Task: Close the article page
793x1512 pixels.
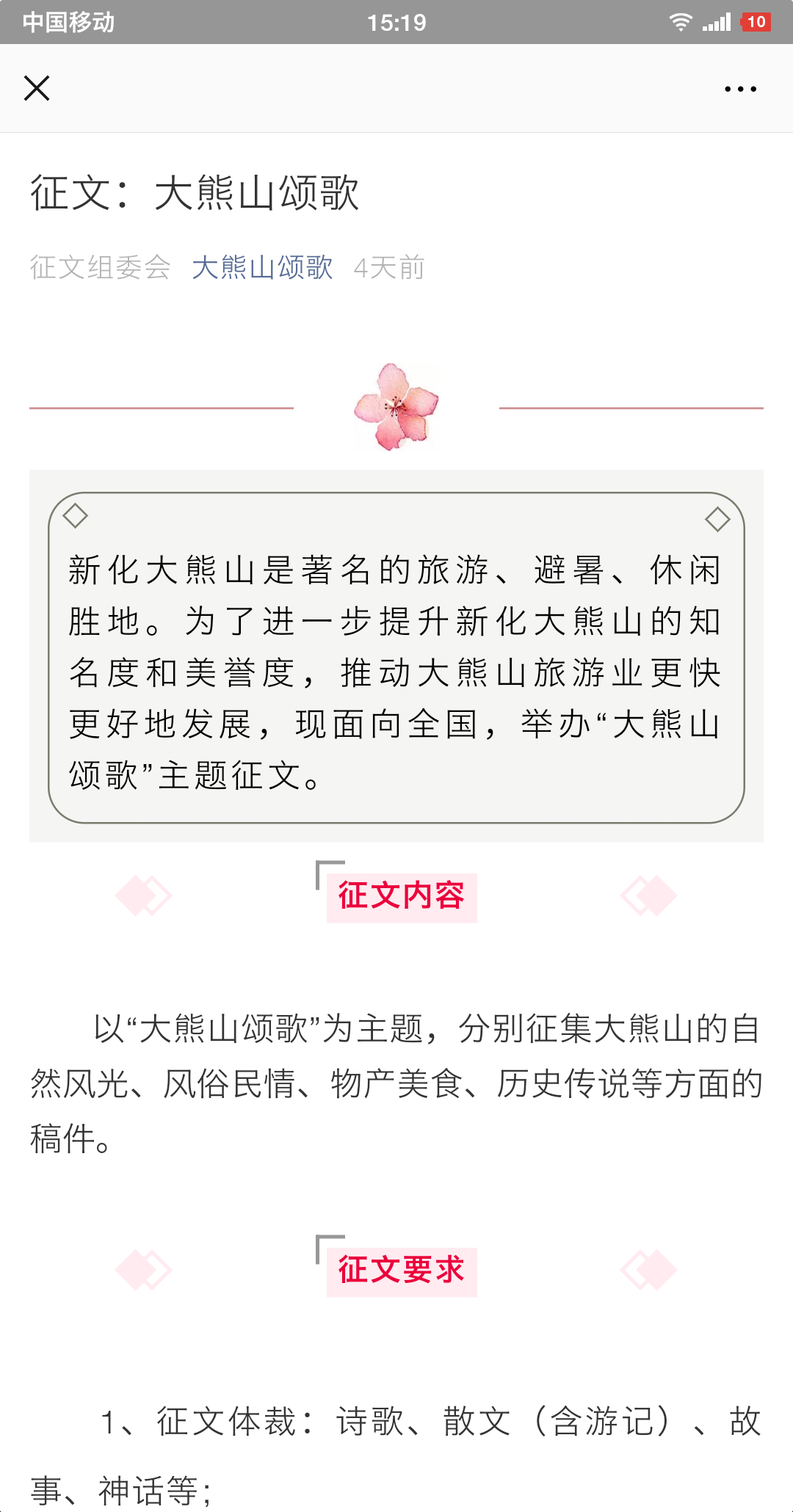Action: [37, 89]
